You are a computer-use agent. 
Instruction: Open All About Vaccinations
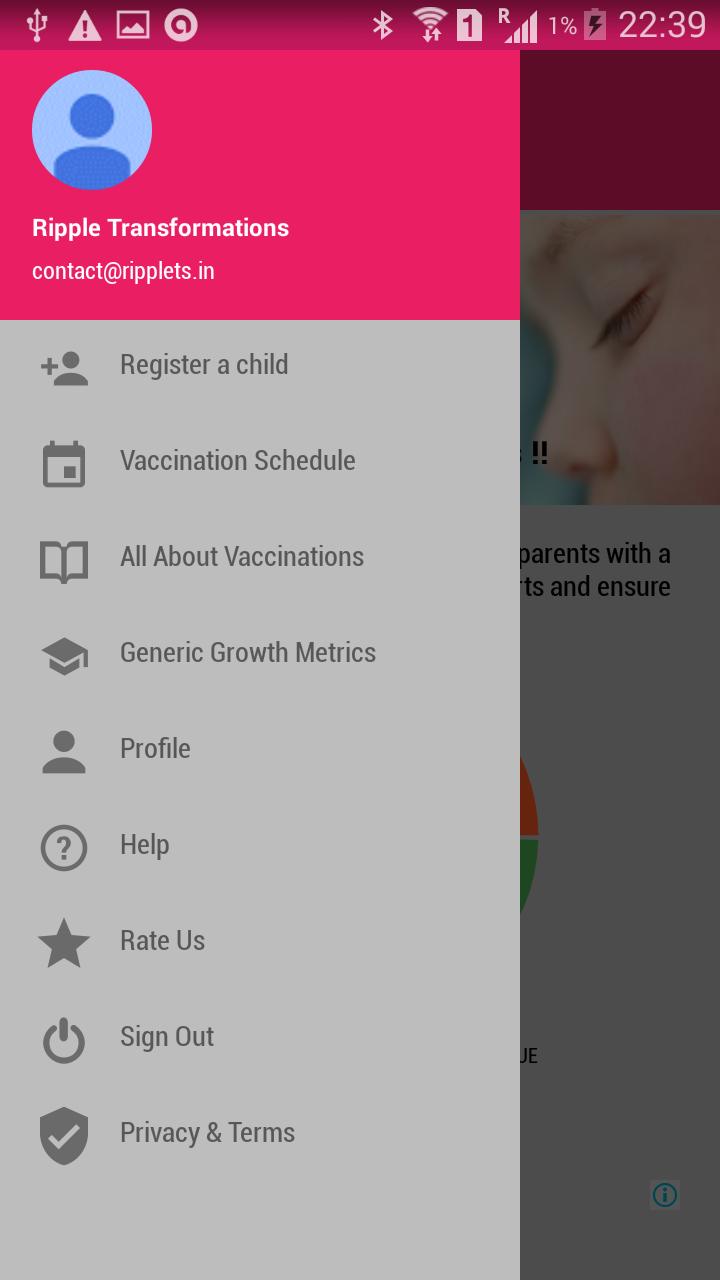[241, 557]
